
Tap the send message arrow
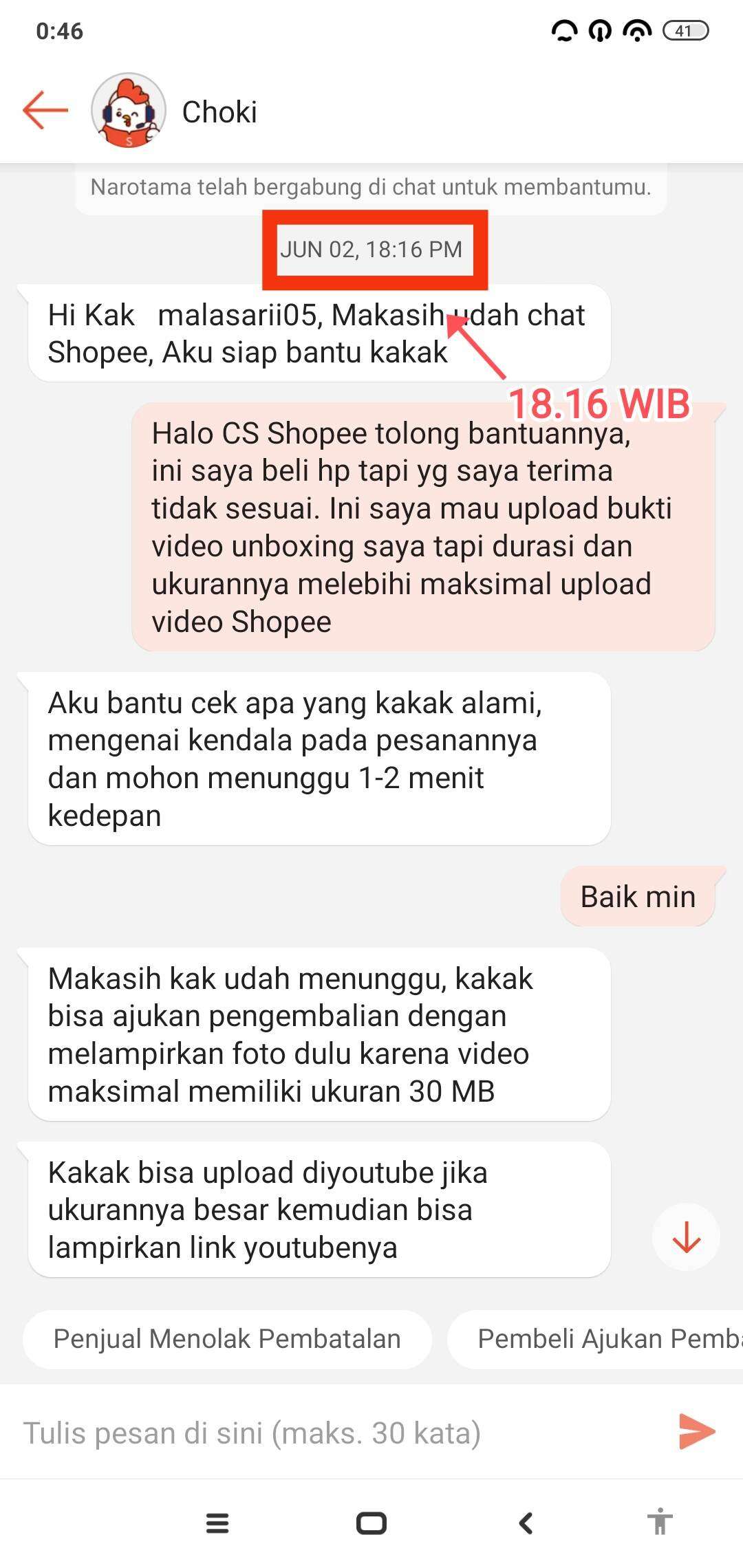tap(697, 1432)
